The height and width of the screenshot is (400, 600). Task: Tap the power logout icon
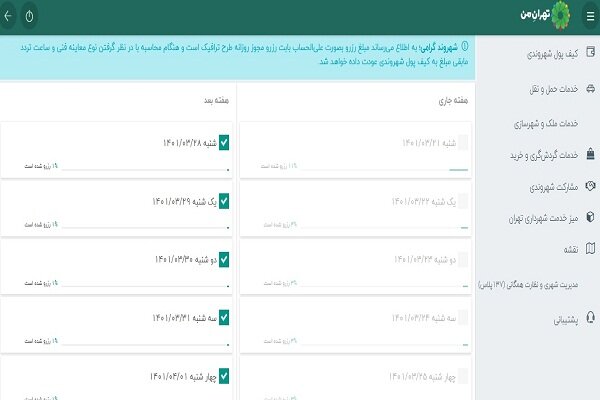click(29, 16)
